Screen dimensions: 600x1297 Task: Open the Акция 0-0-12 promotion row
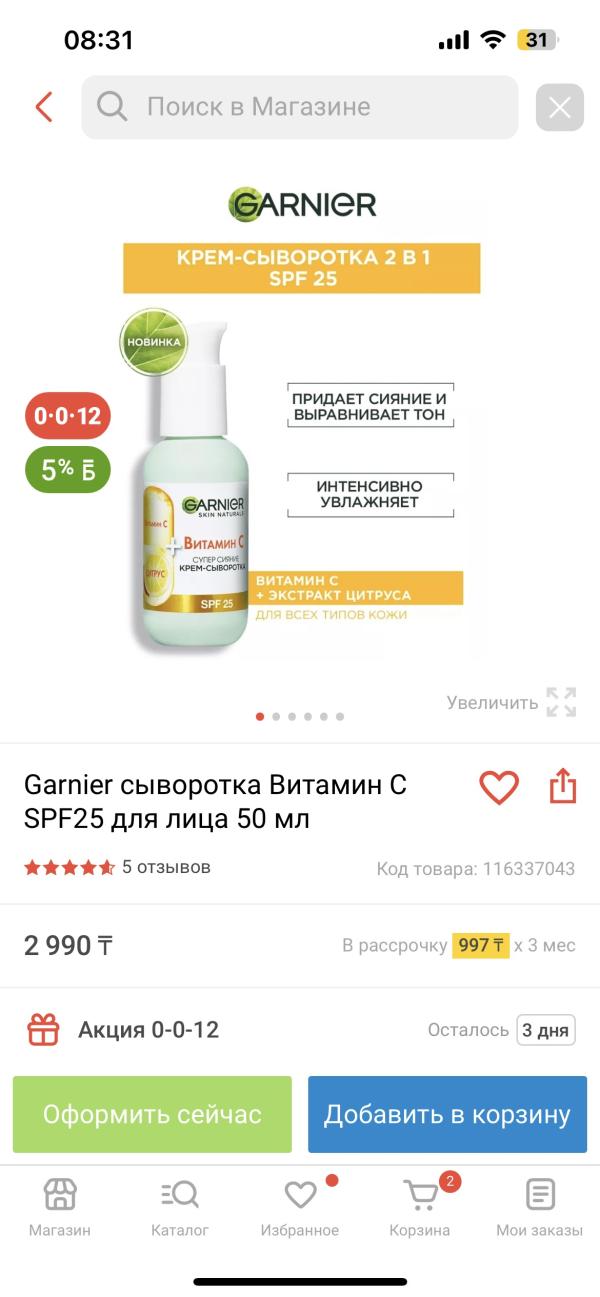[300, 1029]
